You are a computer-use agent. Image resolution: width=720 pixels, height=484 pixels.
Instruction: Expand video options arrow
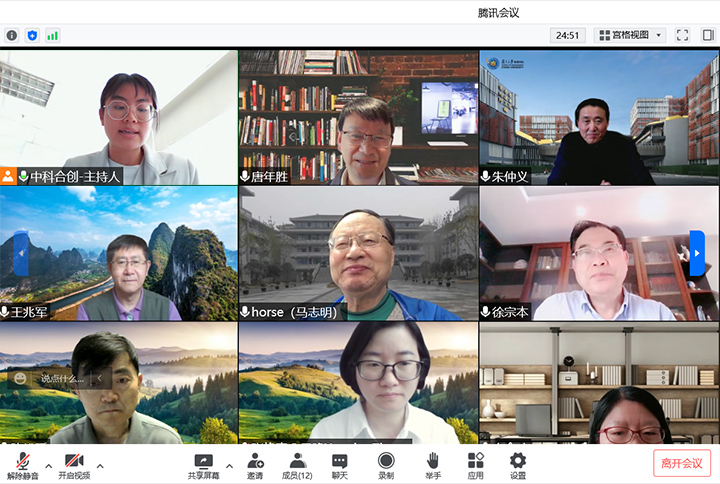[x=100, y=465]
